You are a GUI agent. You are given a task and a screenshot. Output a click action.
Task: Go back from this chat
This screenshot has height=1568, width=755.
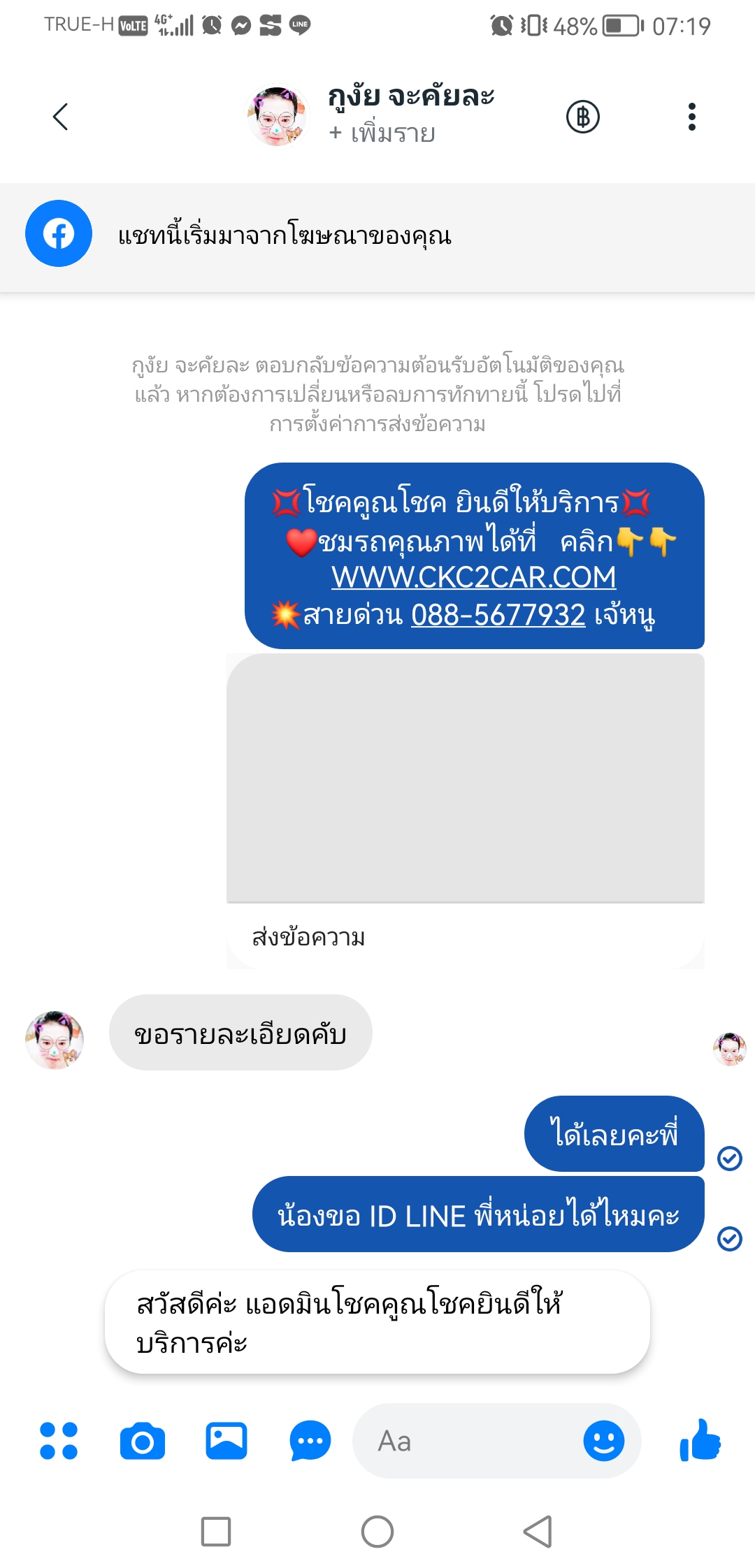[x=61, y=117]
